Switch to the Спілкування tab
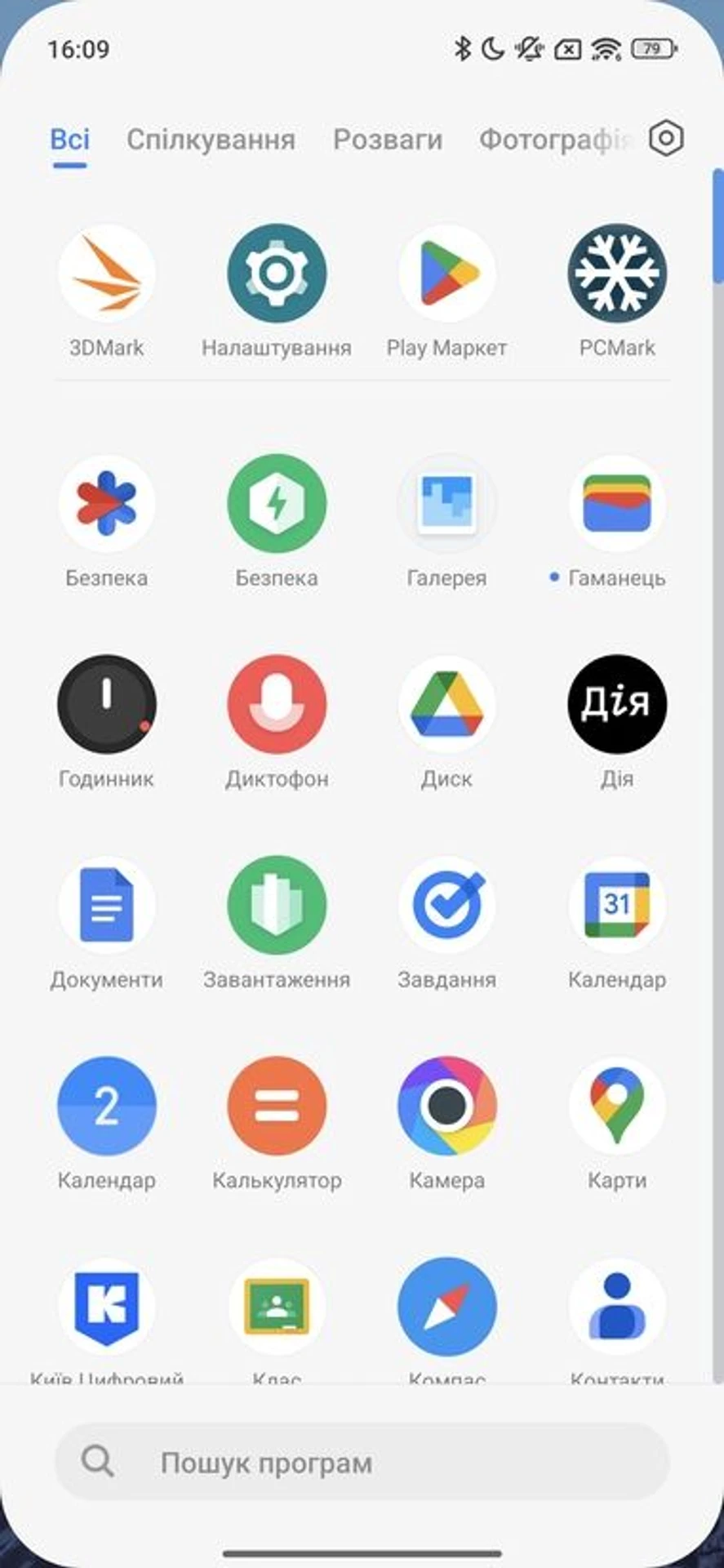 (211, 140)
